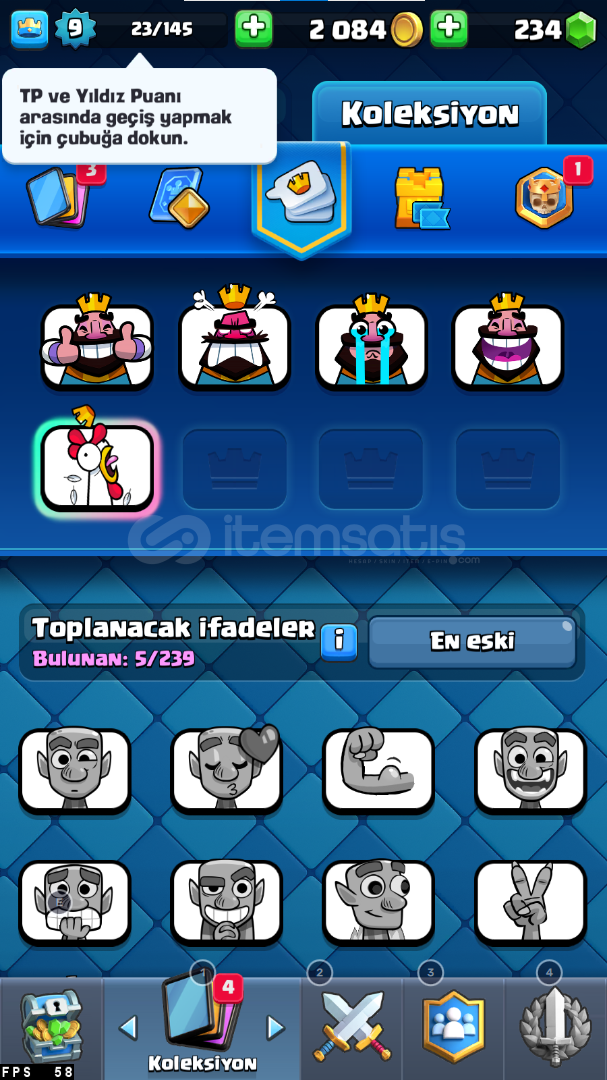Open the shop chest tab
This screenshot has height=1080, width=607.
tap(50, 1025)
